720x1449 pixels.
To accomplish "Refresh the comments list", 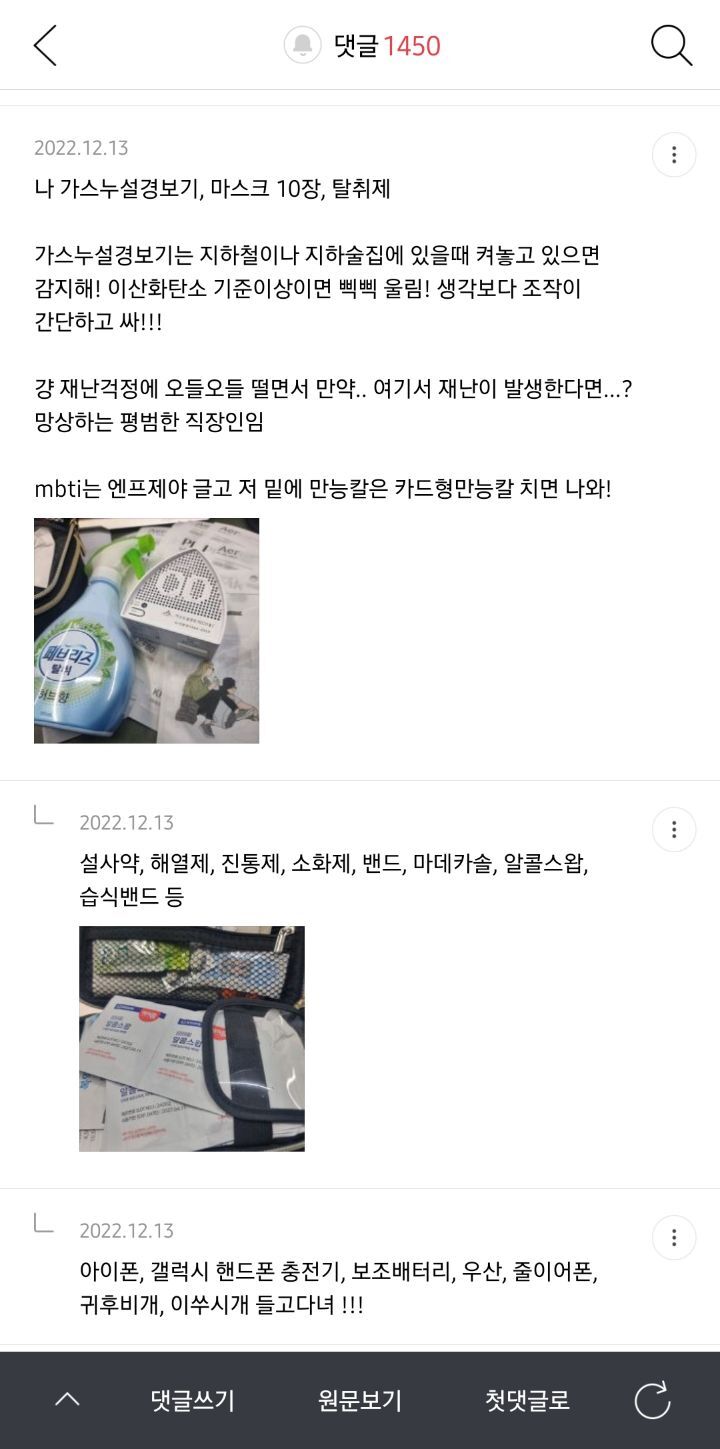I will click(x=652, y=1400).
